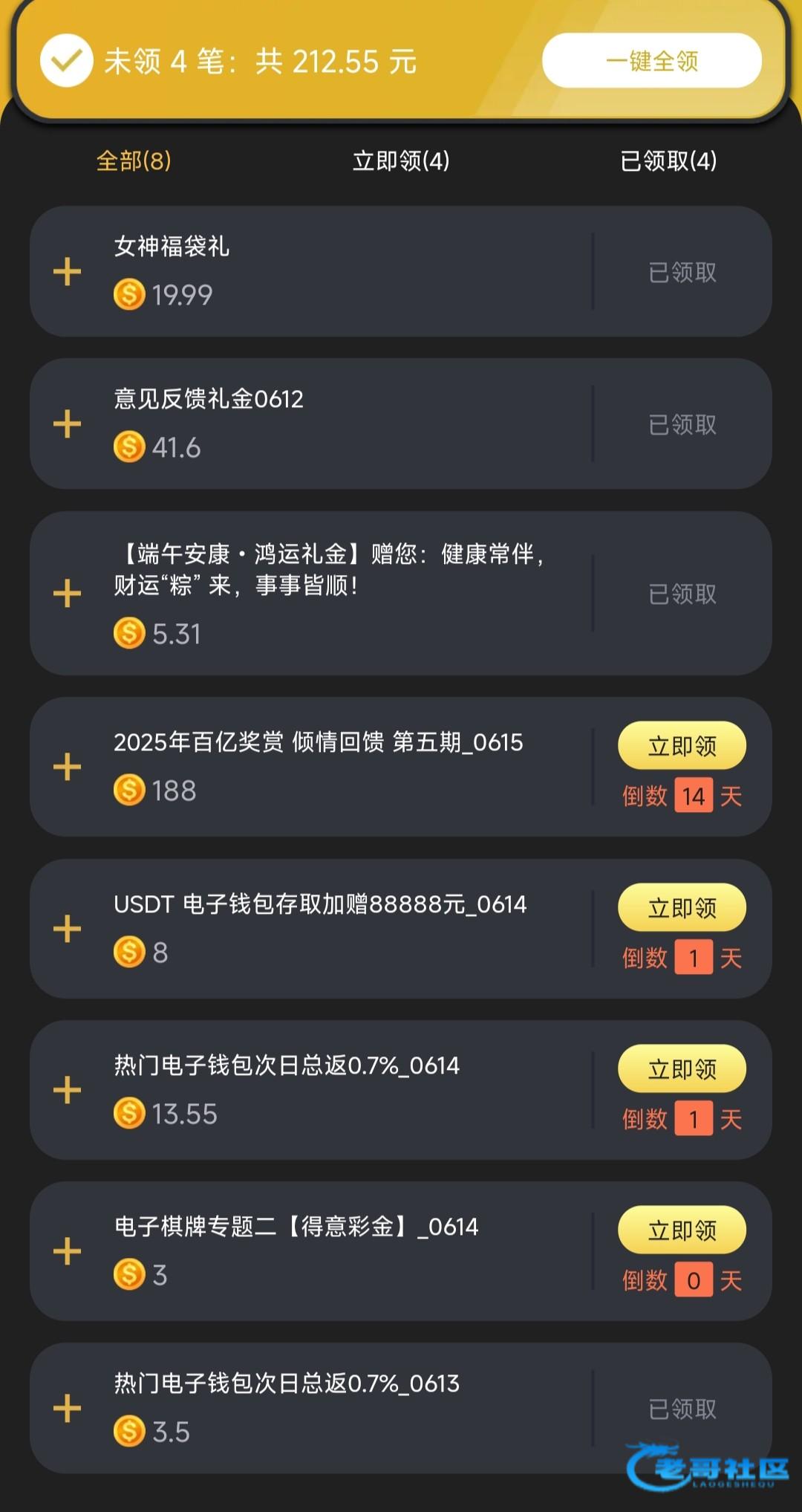Expand the 2025年百亿奖赏 entry with plus icon

(67, 767)
